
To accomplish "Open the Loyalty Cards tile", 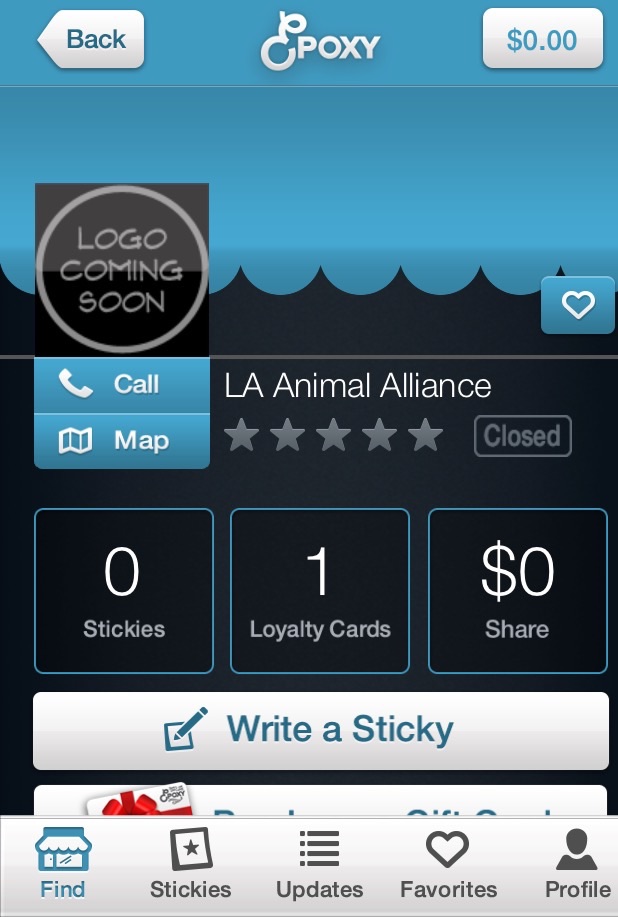I will [x=320, y=591].
